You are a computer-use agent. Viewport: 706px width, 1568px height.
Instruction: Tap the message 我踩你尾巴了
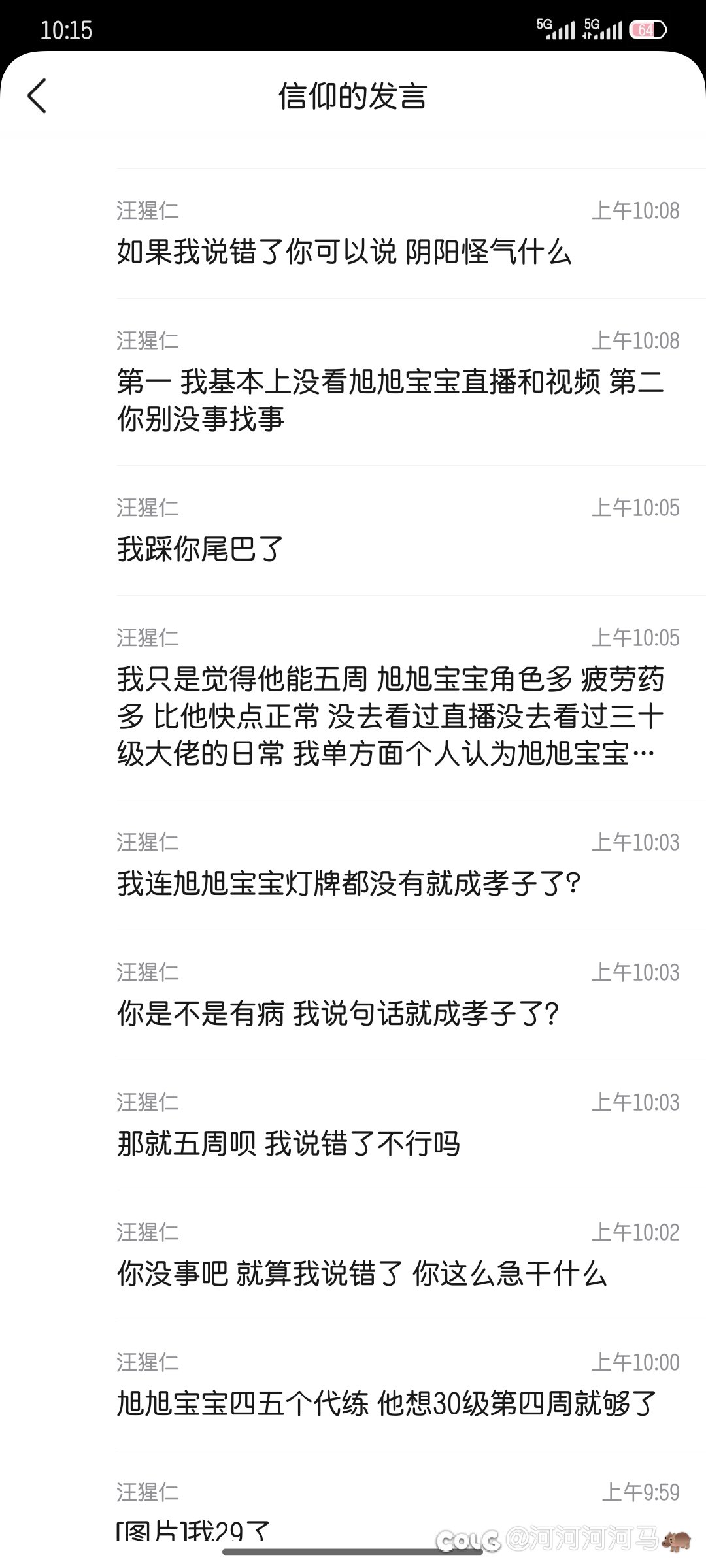pos(196,549)
